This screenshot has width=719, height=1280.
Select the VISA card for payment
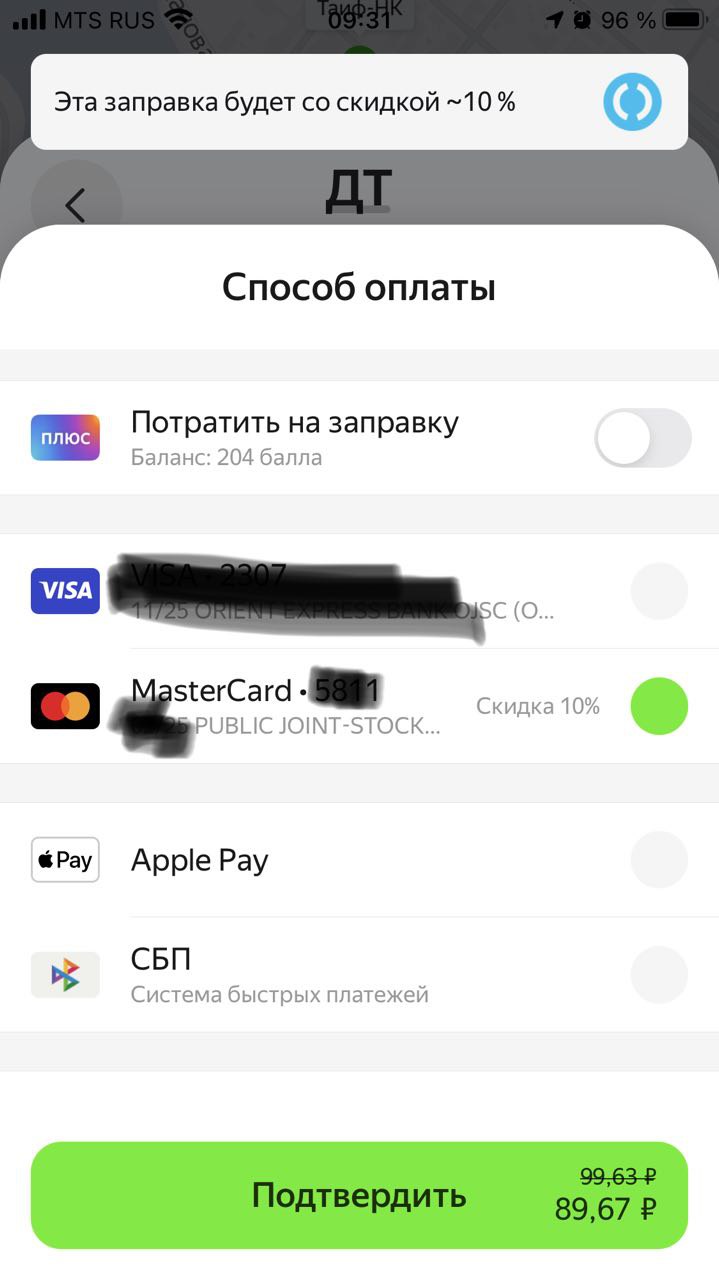pos(359,591)
